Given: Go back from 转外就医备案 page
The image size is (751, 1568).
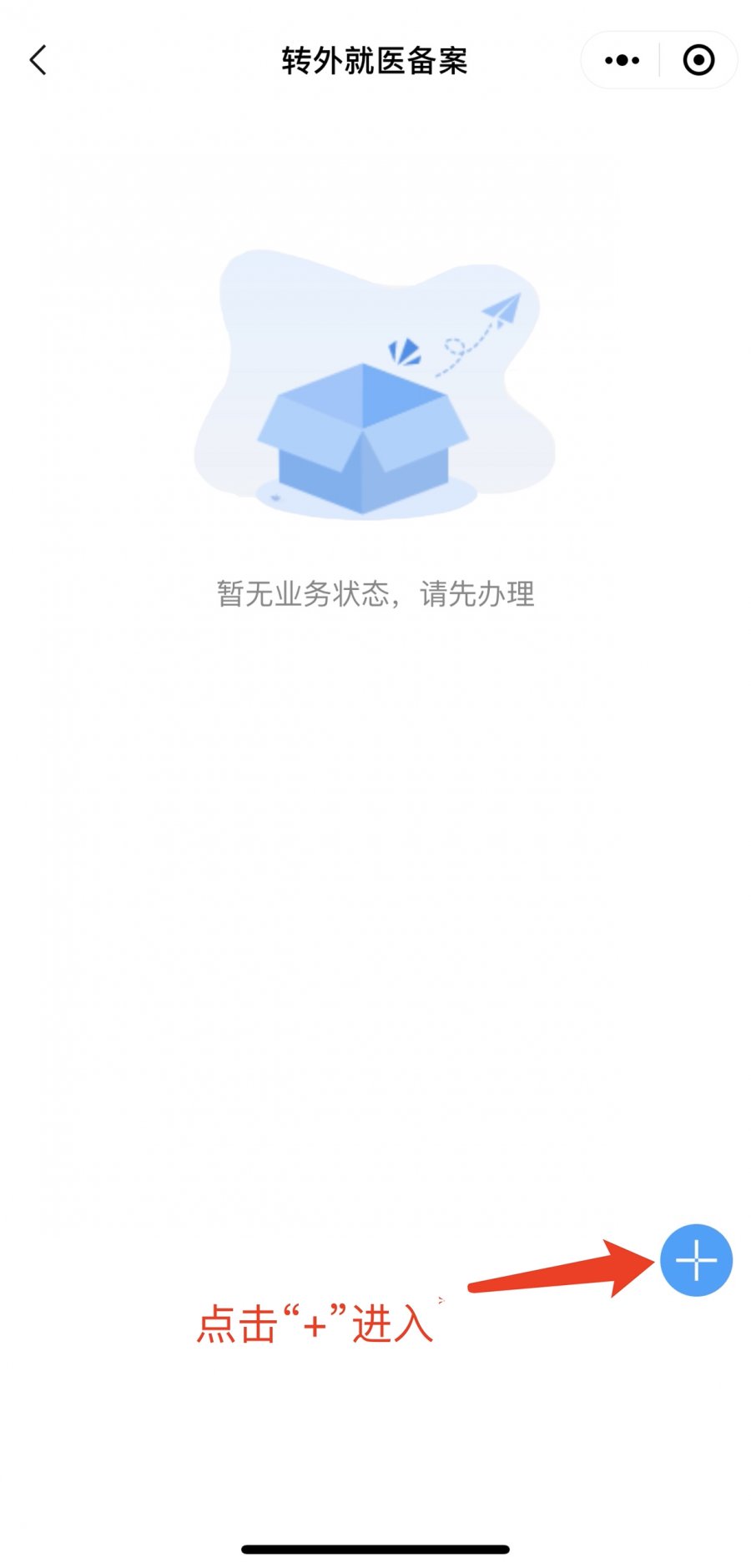Looking at the screenshot, I should tap(38, 60).
